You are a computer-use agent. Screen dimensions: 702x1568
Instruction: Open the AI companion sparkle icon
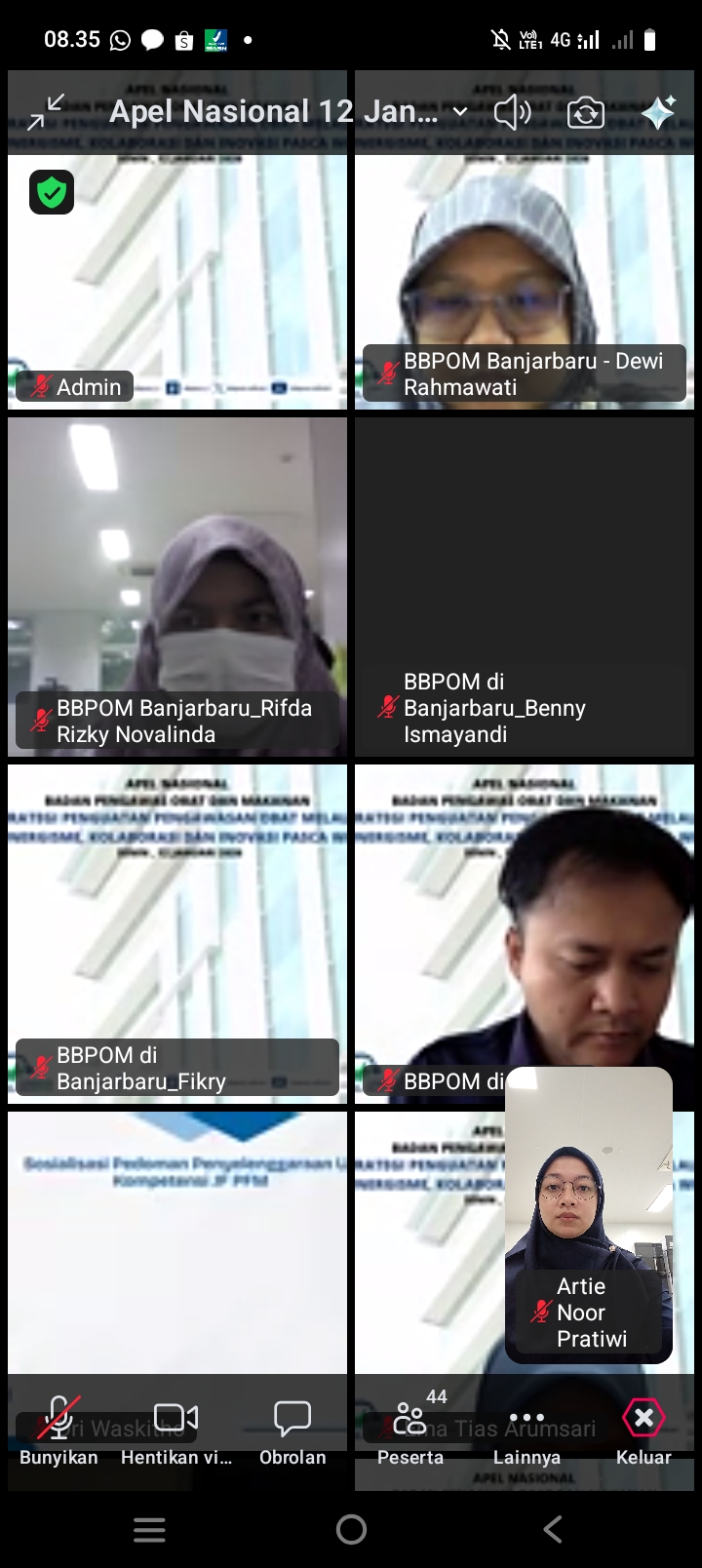pyautogui.click(x=658, y=113)
